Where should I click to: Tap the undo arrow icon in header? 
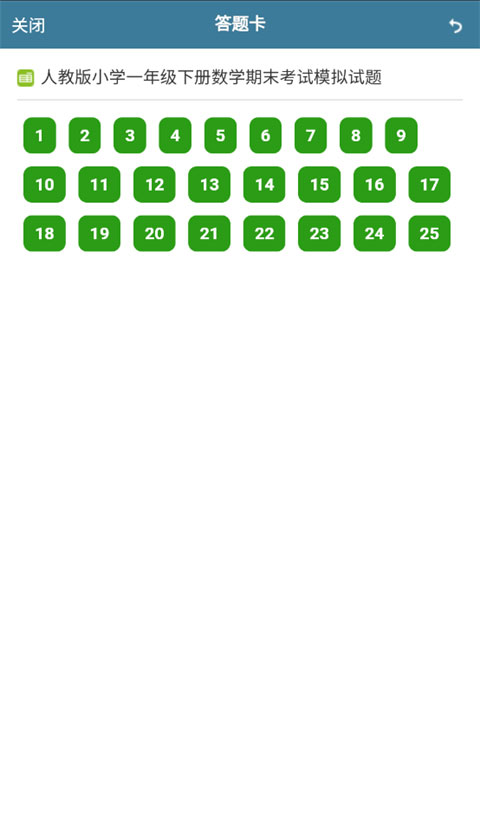[455, 26]
